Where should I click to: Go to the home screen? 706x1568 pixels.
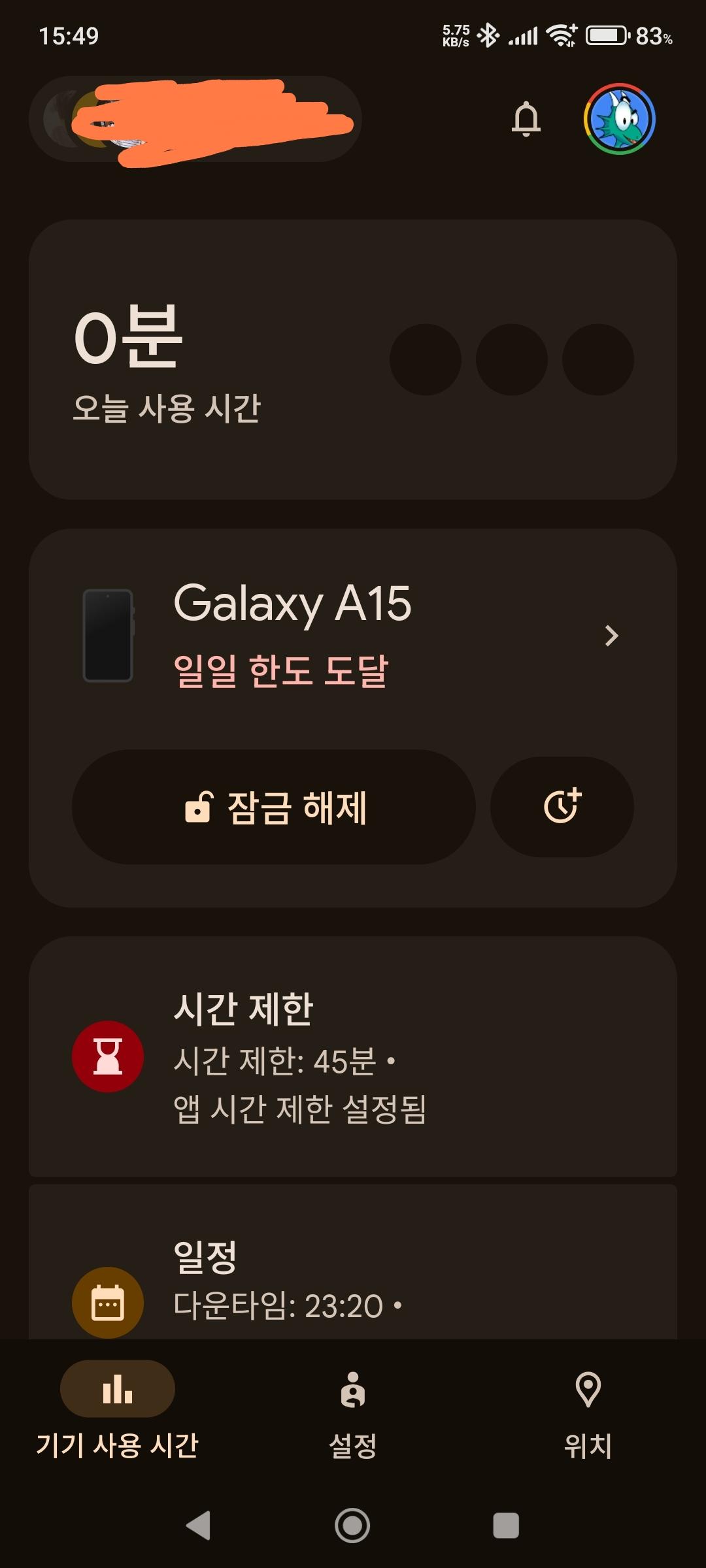352,1526
